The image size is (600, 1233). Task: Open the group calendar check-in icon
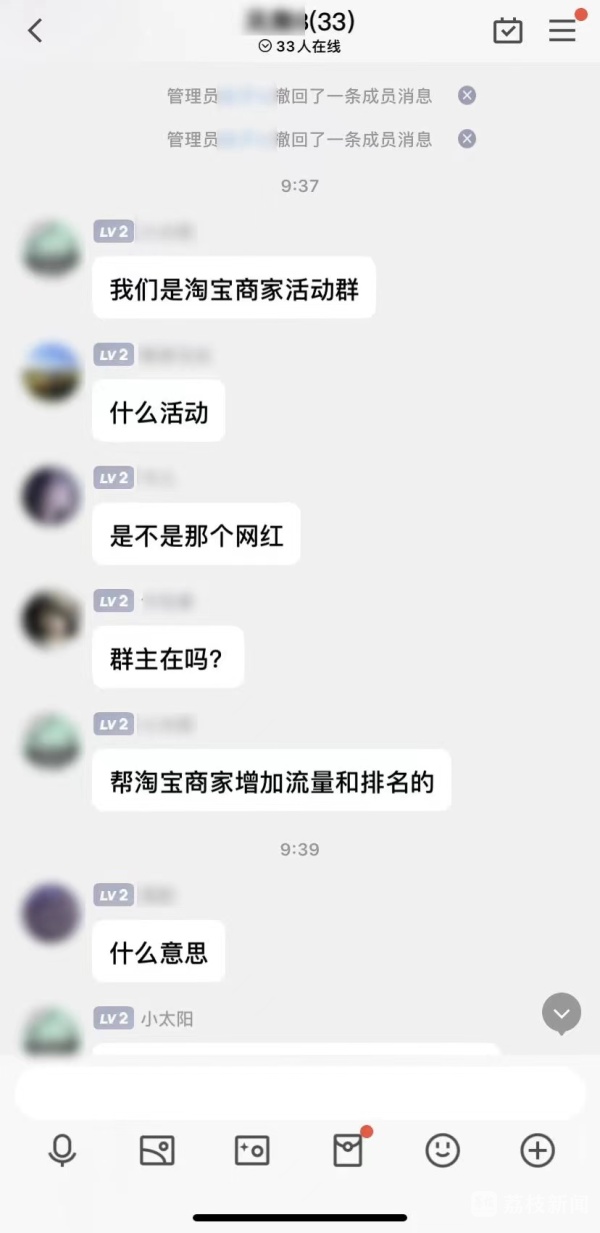coord(508,31)
